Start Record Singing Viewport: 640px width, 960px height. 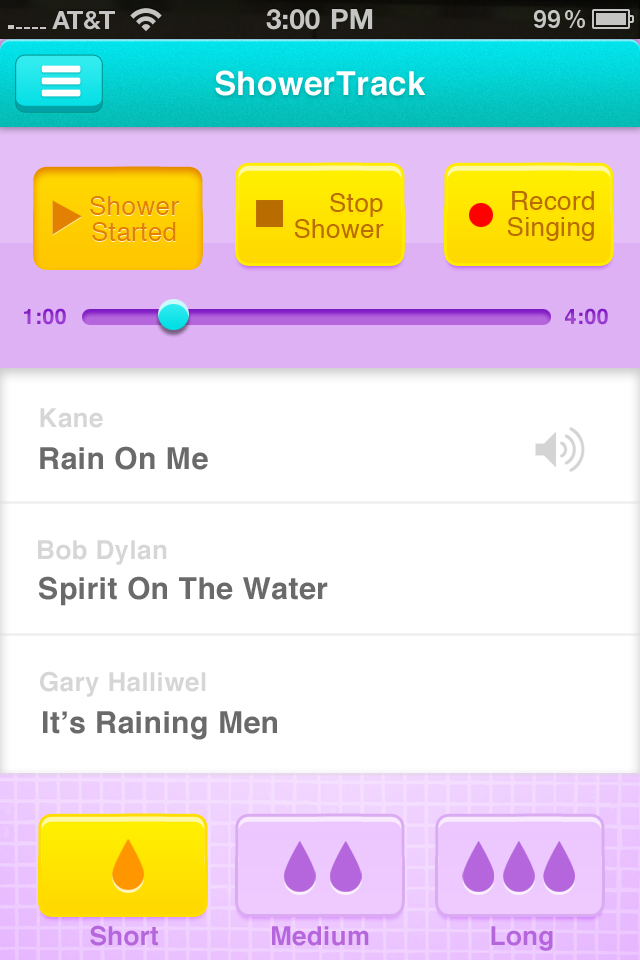528,215
